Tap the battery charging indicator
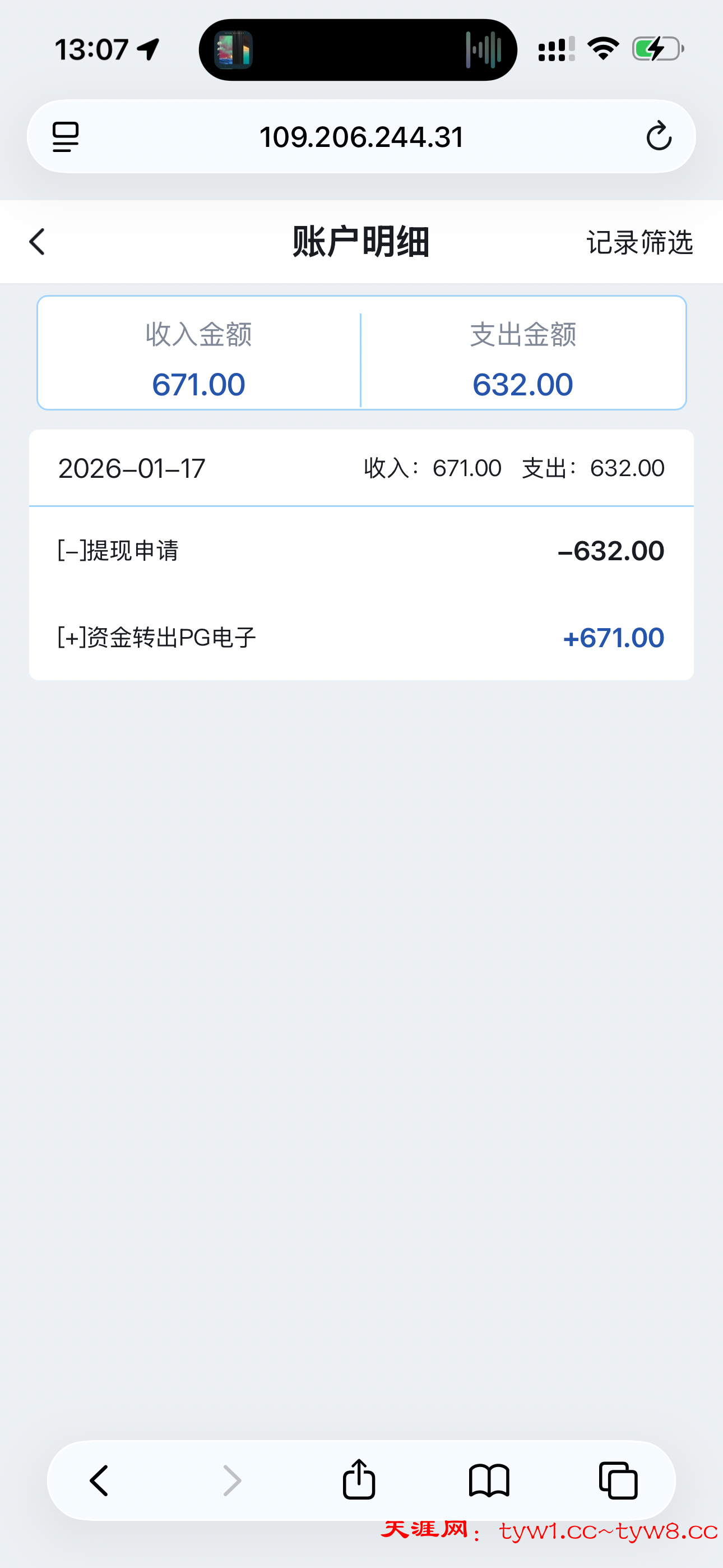The image size is (723, 1568). click(655, 48)
